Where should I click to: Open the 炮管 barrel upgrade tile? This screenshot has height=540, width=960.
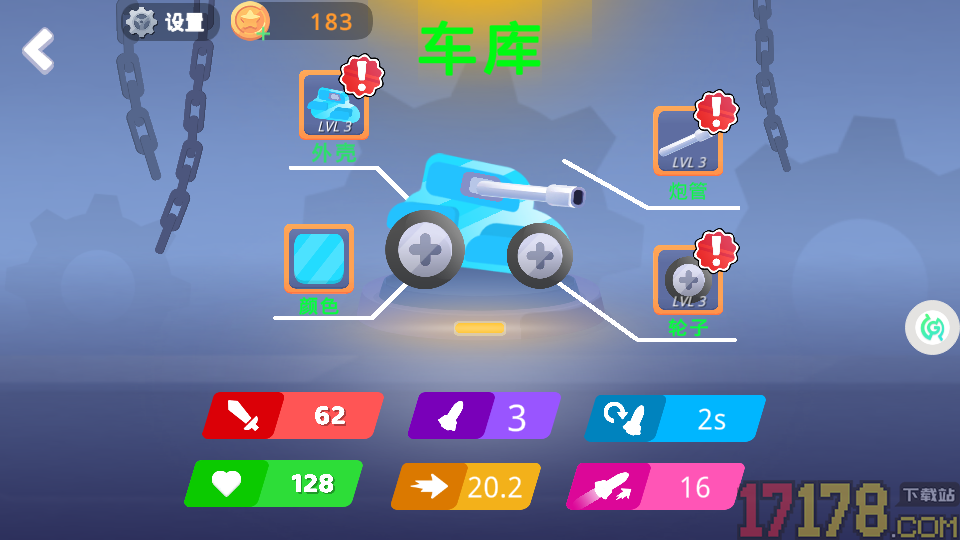(x=688, y=141)
